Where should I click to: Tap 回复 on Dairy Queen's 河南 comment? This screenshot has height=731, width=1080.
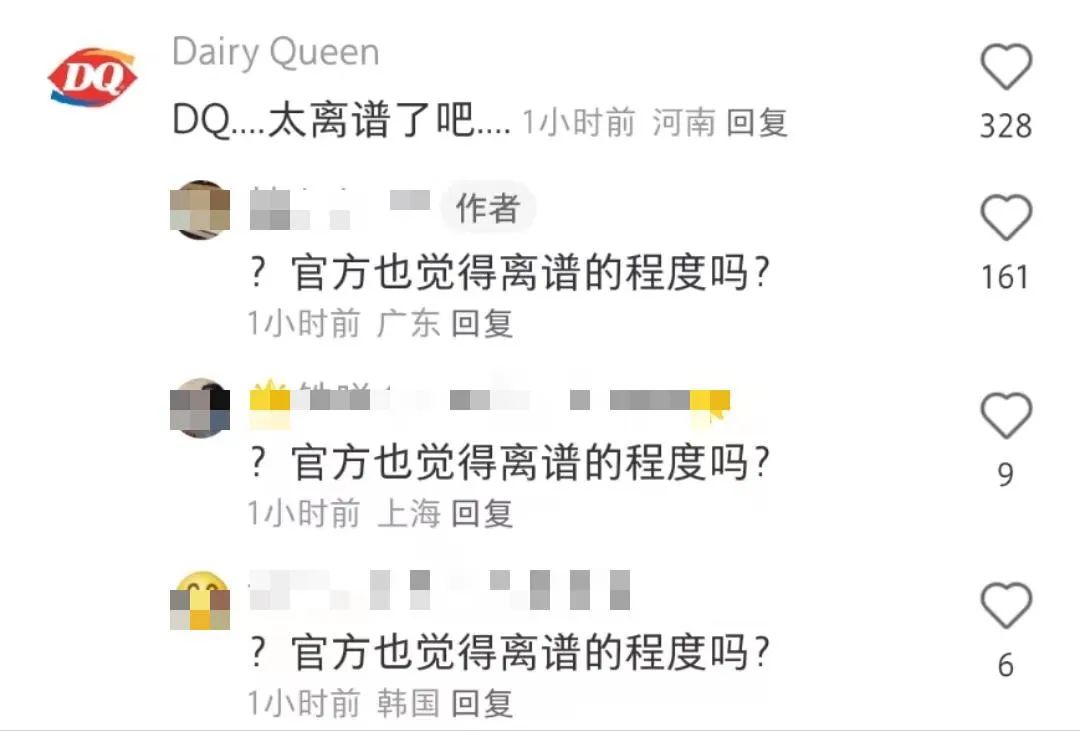[757, 123]
